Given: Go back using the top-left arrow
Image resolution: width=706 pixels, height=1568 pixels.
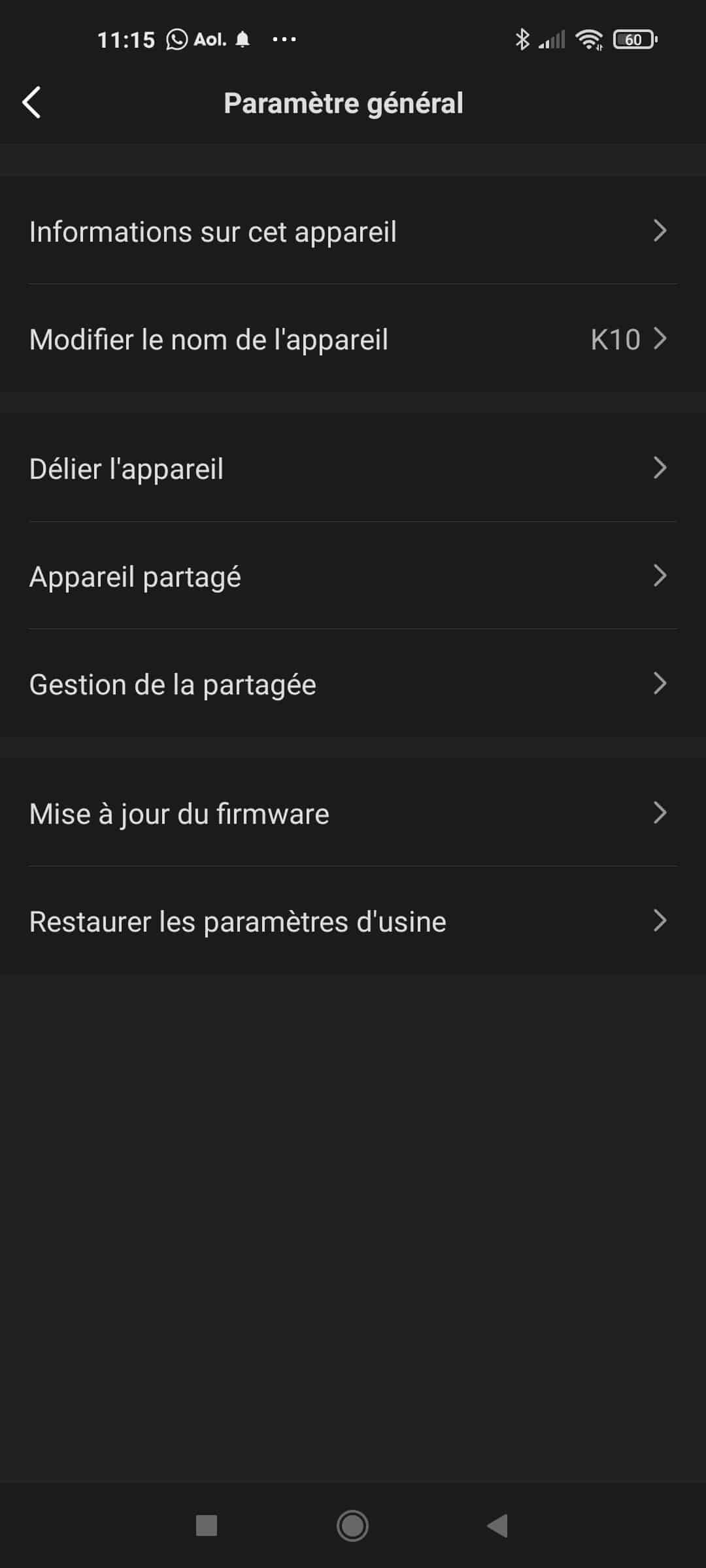Looking at the screenshot, I should click(x=31, y=103).
